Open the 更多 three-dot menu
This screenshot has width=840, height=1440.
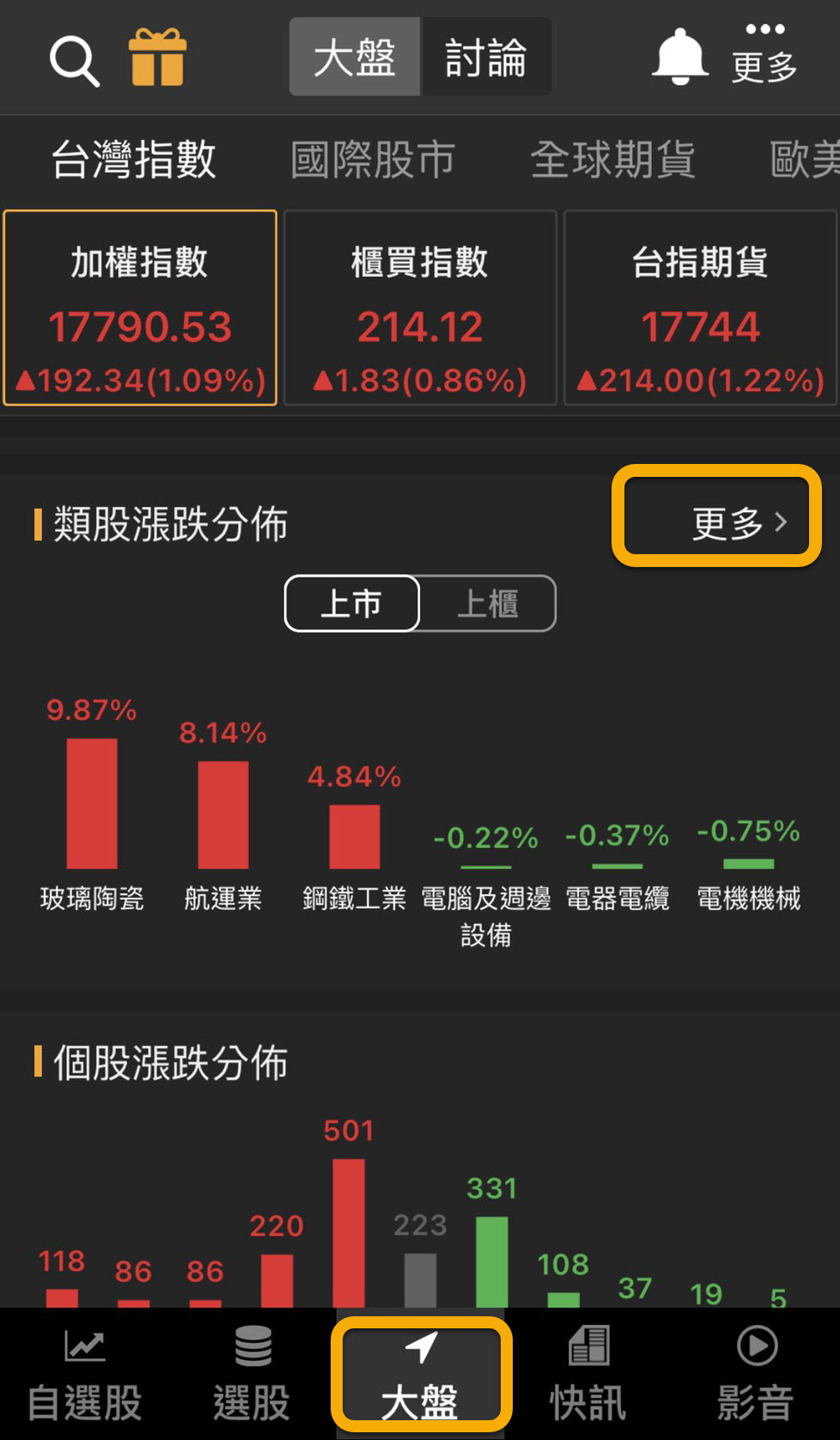click(764, 53)
